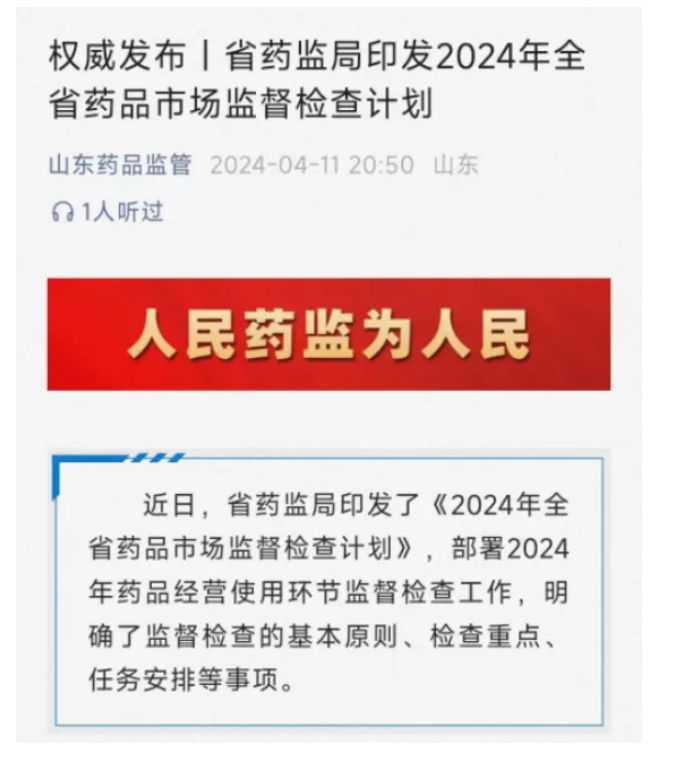This screenshot has height=760, width=674.
Task: Tap the headphone listen icon
Action: tap(62, 212)
